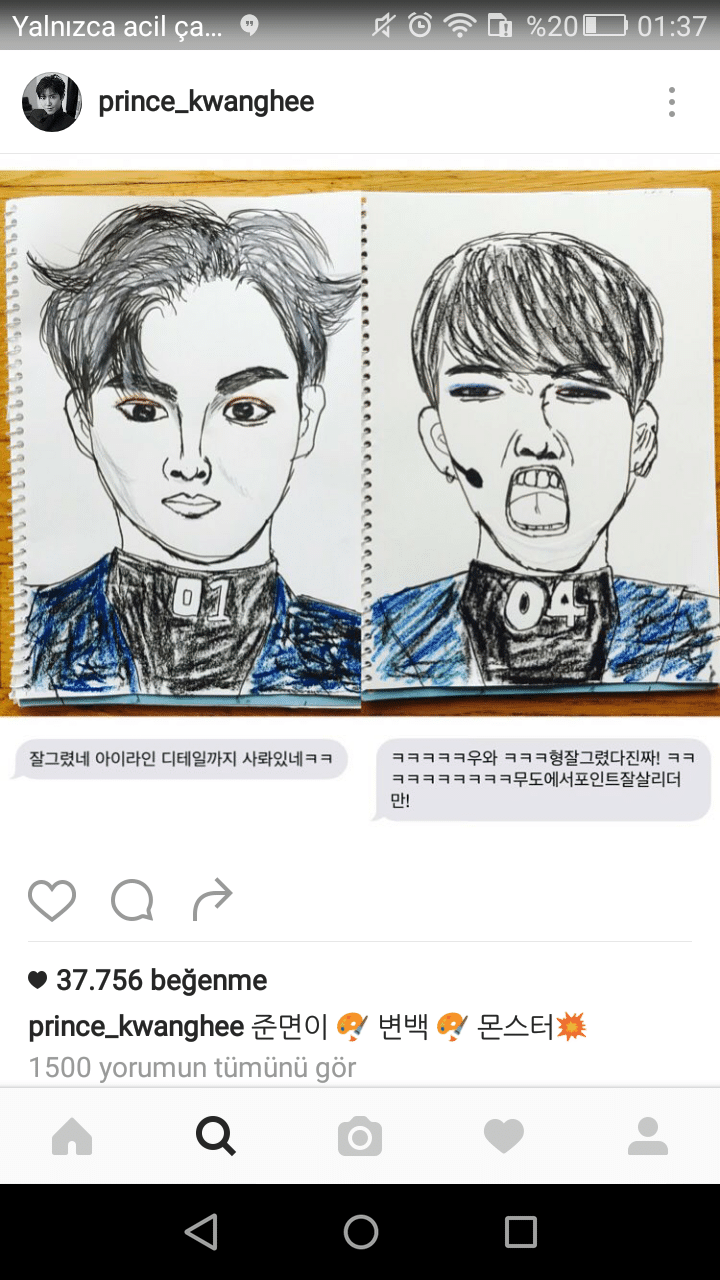Comment on the post

click(x=132, y=900)
